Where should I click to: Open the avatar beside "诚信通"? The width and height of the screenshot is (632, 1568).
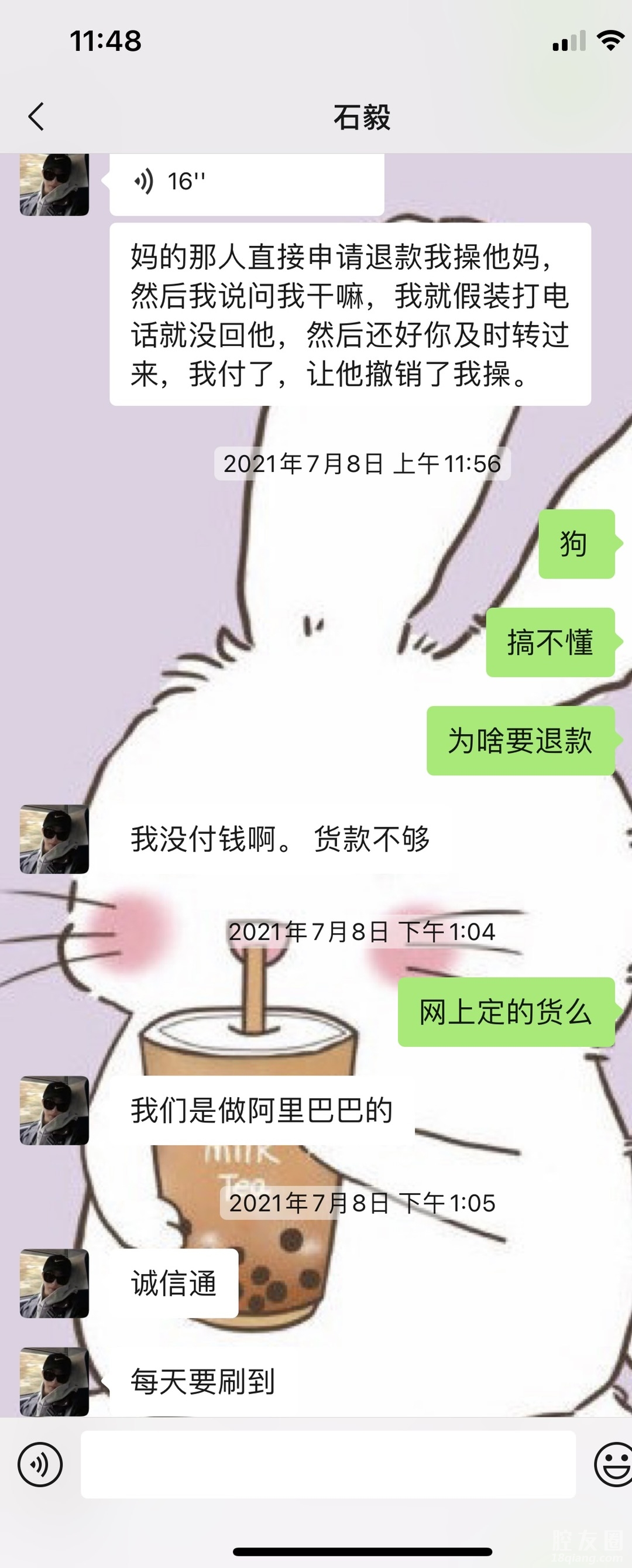54,1284
